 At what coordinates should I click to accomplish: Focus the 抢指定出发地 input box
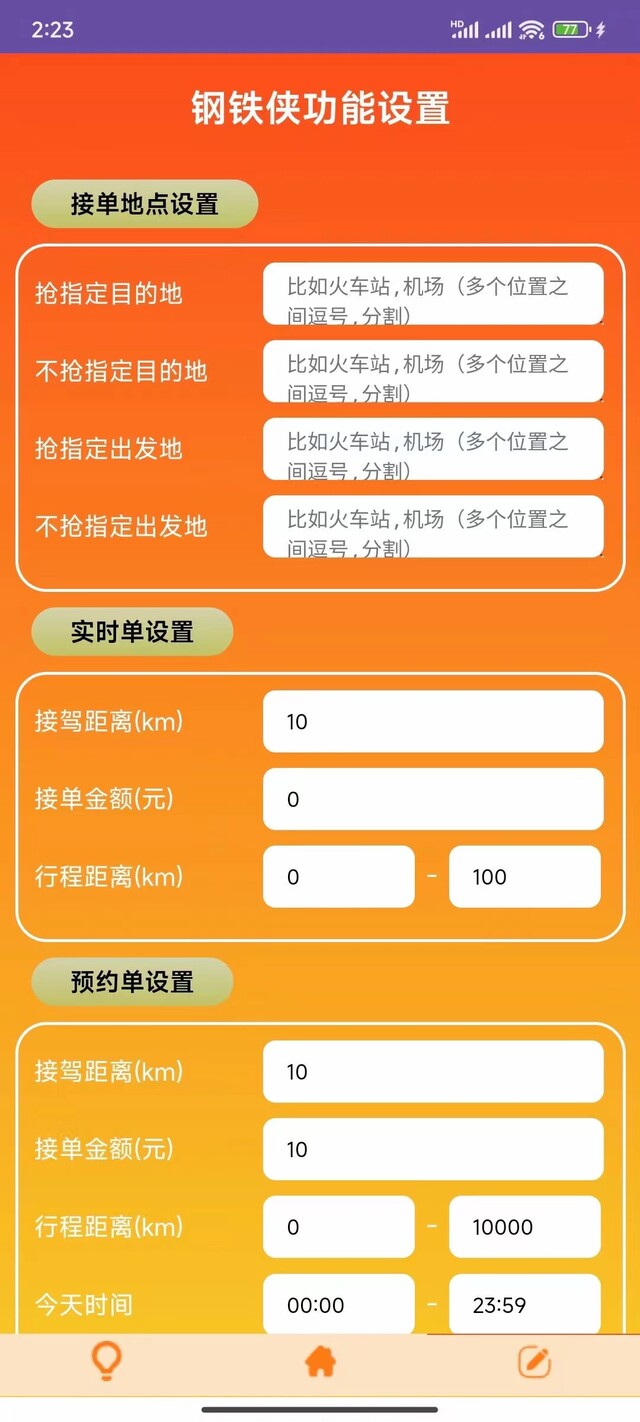433,449
